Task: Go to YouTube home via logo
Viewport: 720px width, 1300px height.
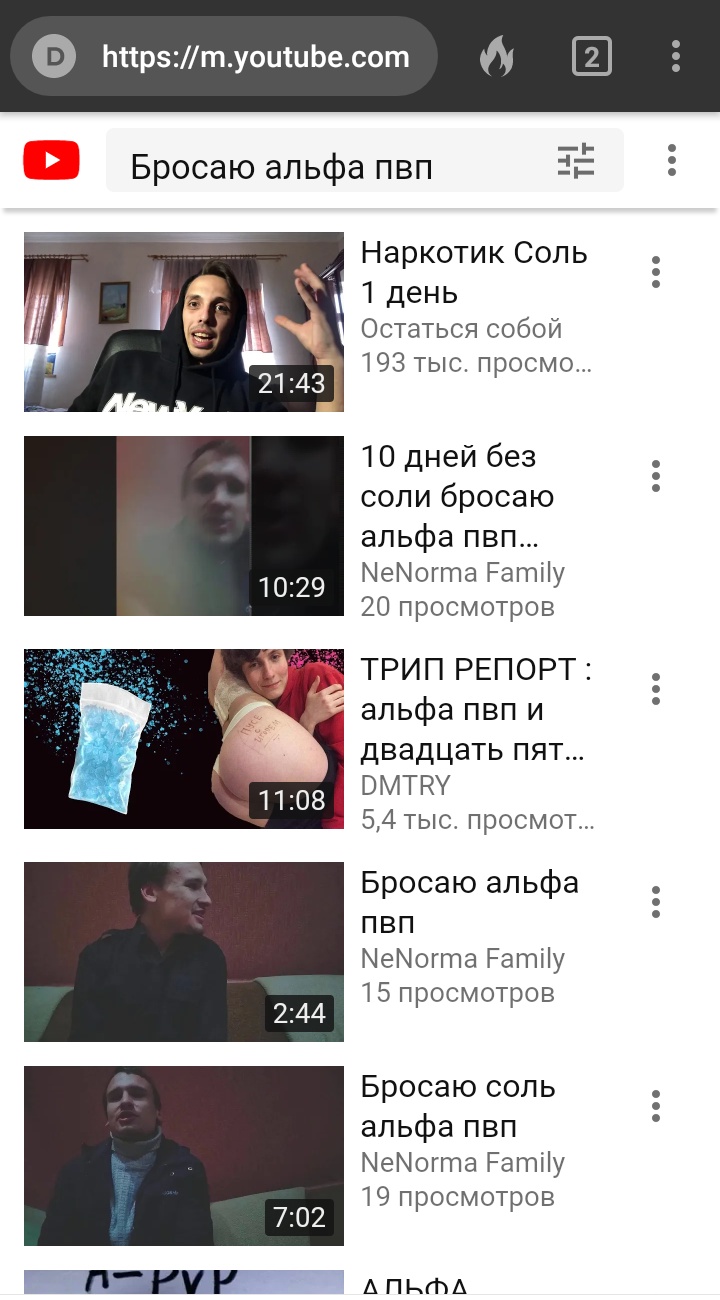Action: (x=51, y=161)
